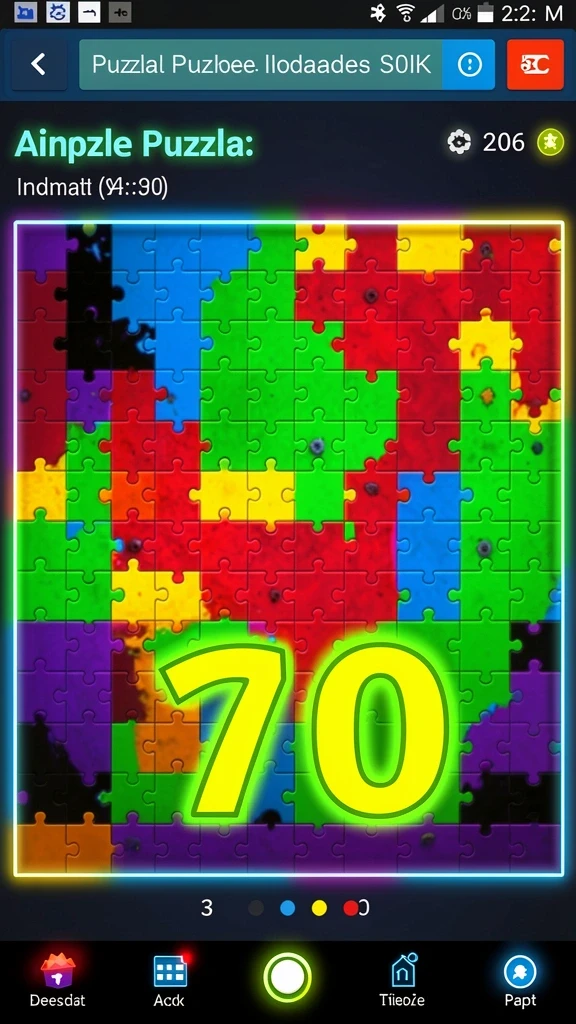Open the Deesdat tab
Image resolution: width=576 pixels, height=1024 pixels.
57,980
